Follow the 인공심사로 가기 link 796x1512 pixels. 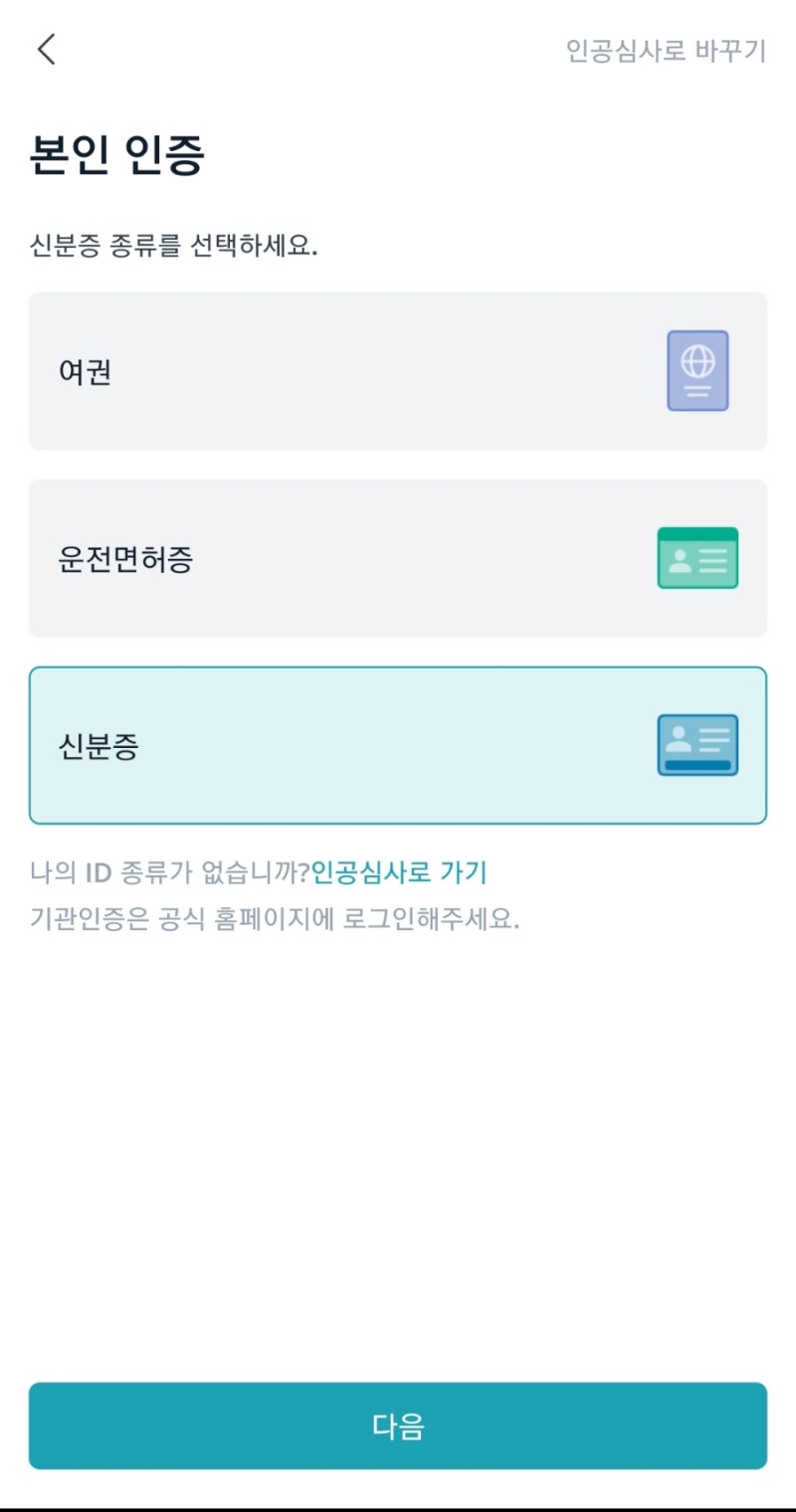(396, 871)
